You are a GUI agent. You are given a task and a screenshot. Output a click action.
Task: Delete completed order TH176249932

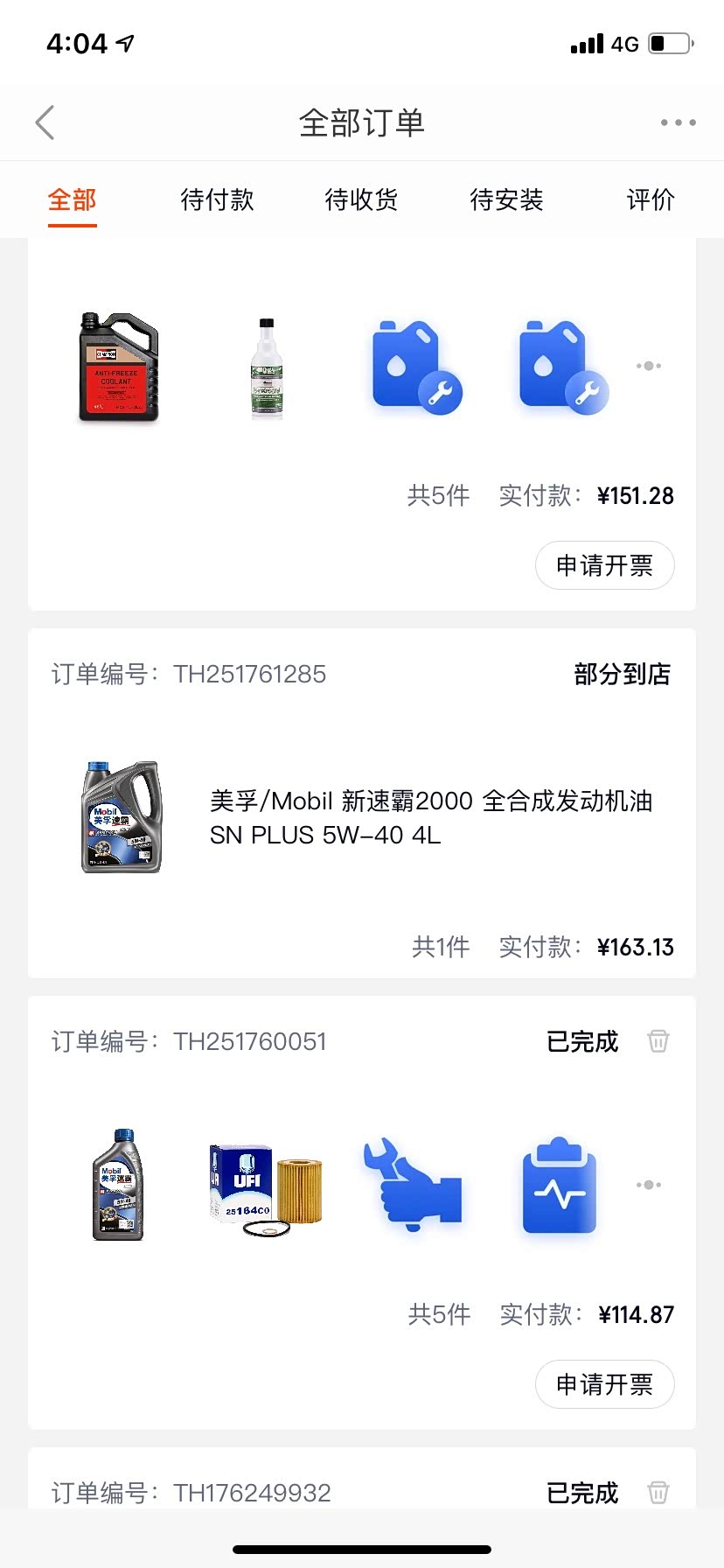(658, 1492)
